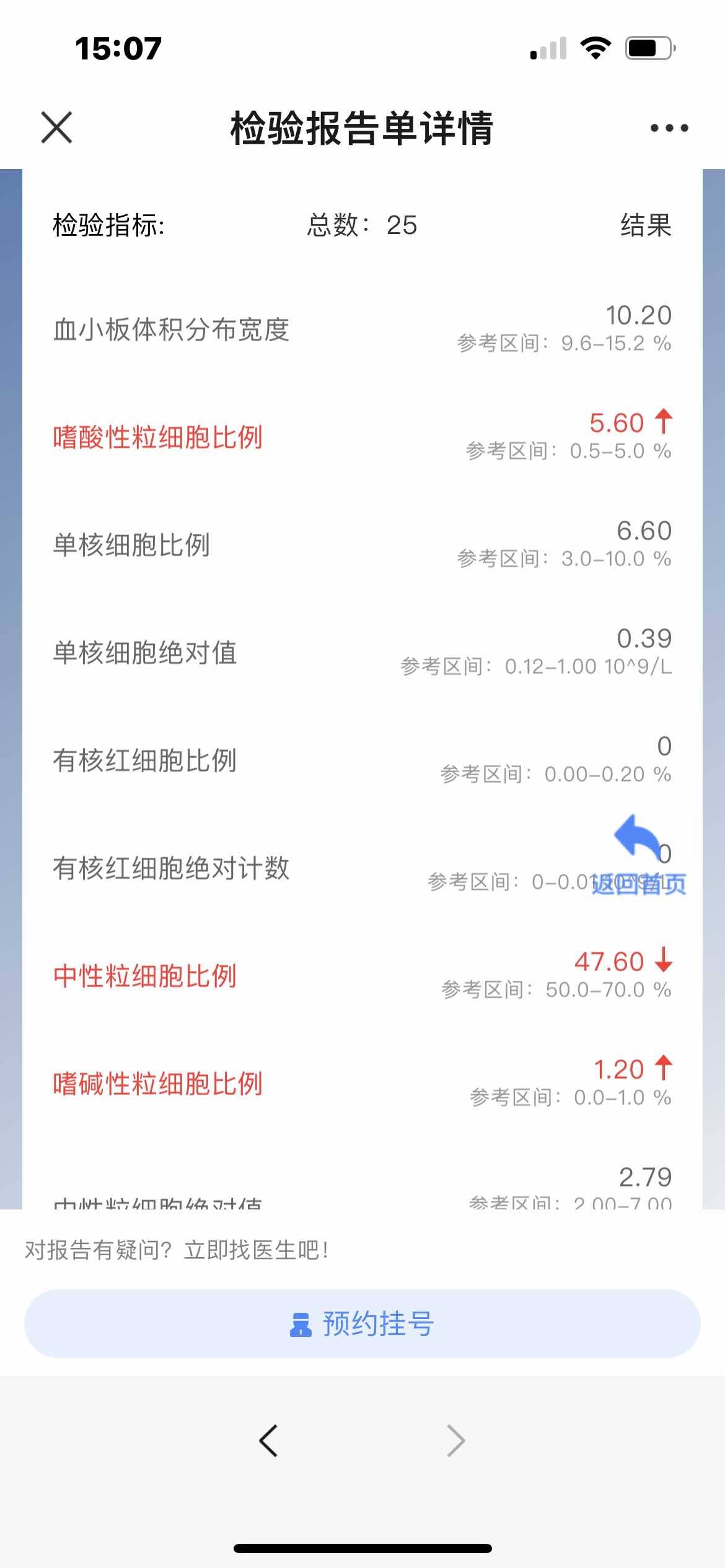Close the 检验报告单详情 page

point(56,128)
